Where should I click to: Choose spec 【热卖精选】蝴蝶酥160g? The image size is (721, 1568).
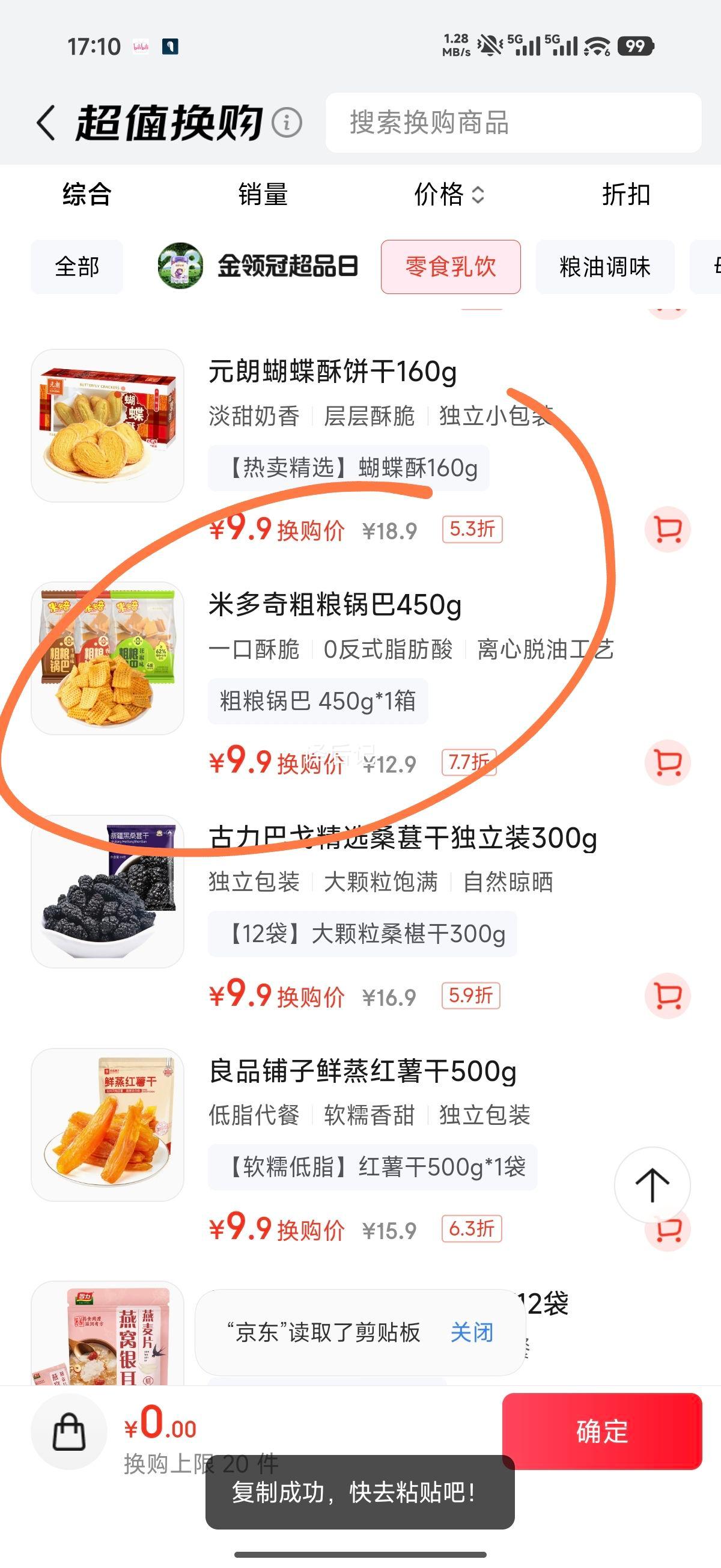coord(348,468)
